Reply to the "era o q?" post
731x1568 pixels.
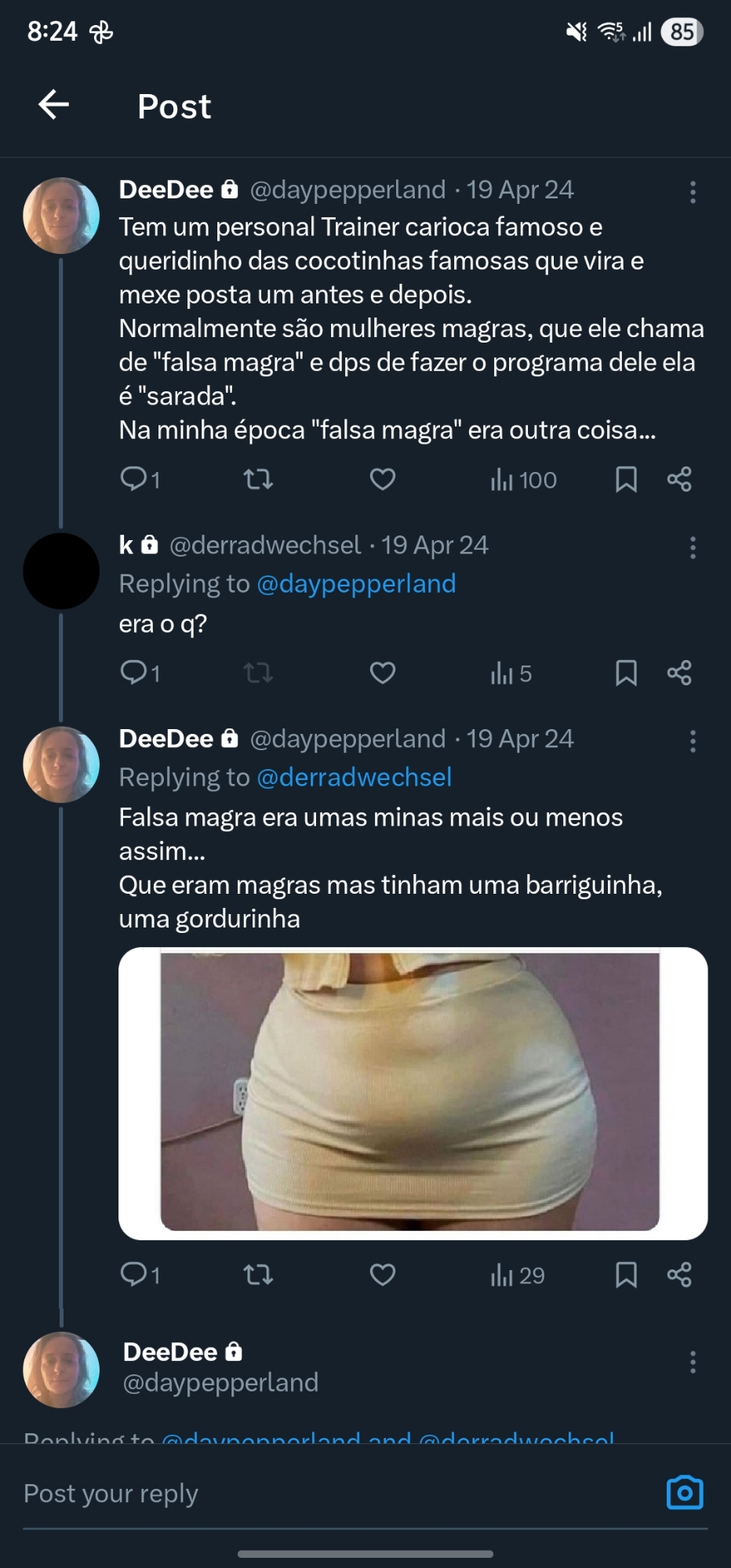134,673
